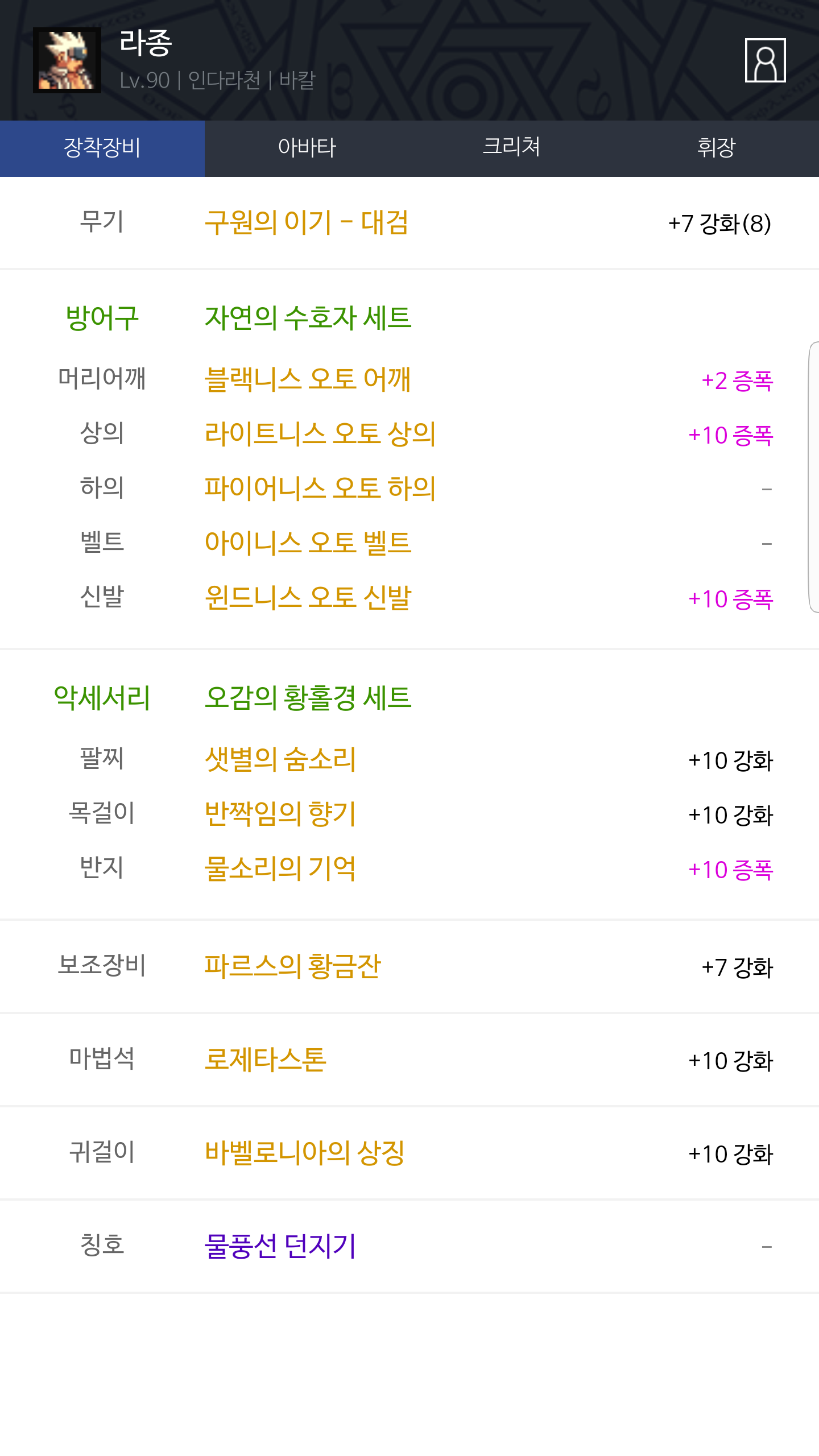Open the 휘장 tab
The image size is (819, 1456).
tap(717, 148)
